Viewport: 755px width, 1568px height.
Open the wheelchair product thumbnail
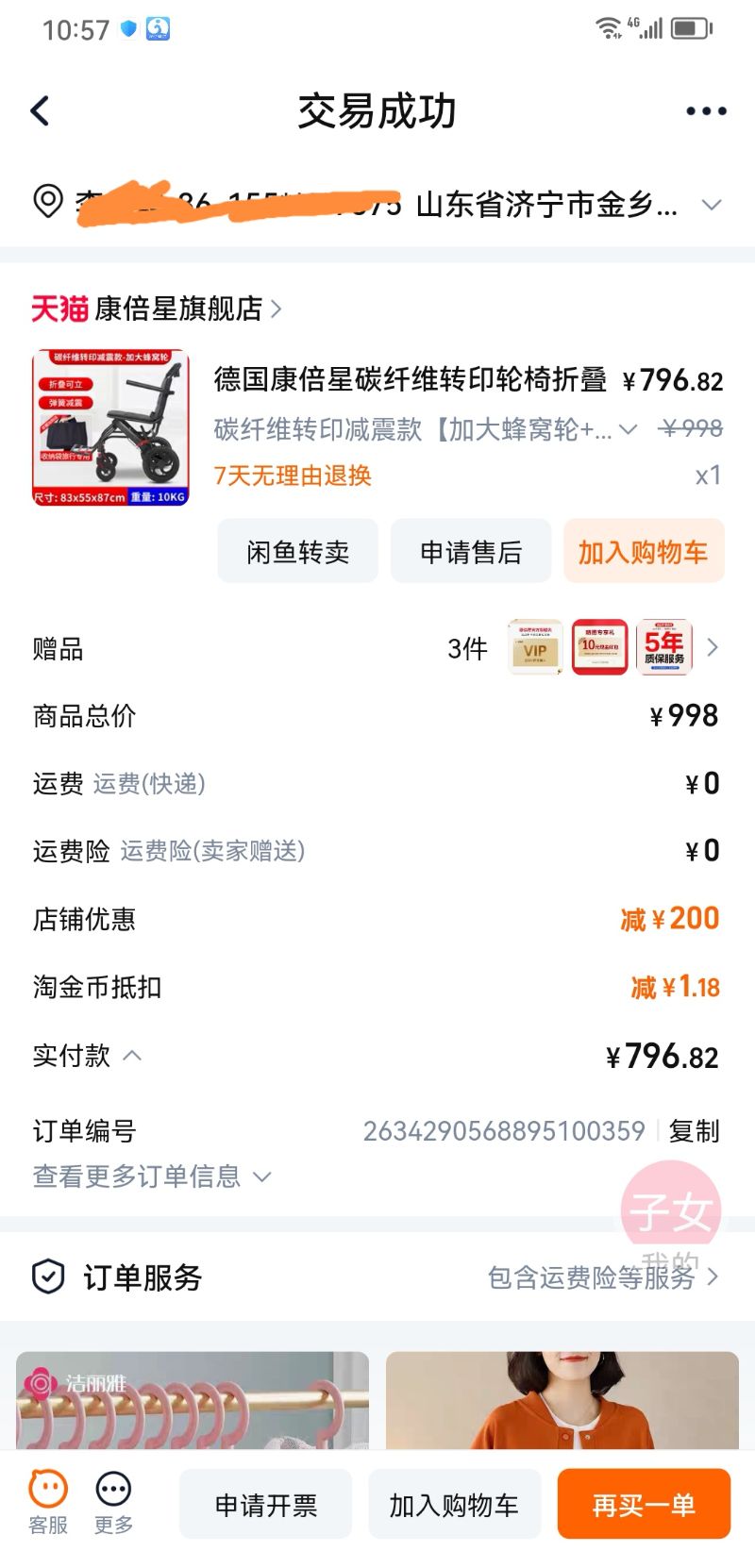point(110,428)
